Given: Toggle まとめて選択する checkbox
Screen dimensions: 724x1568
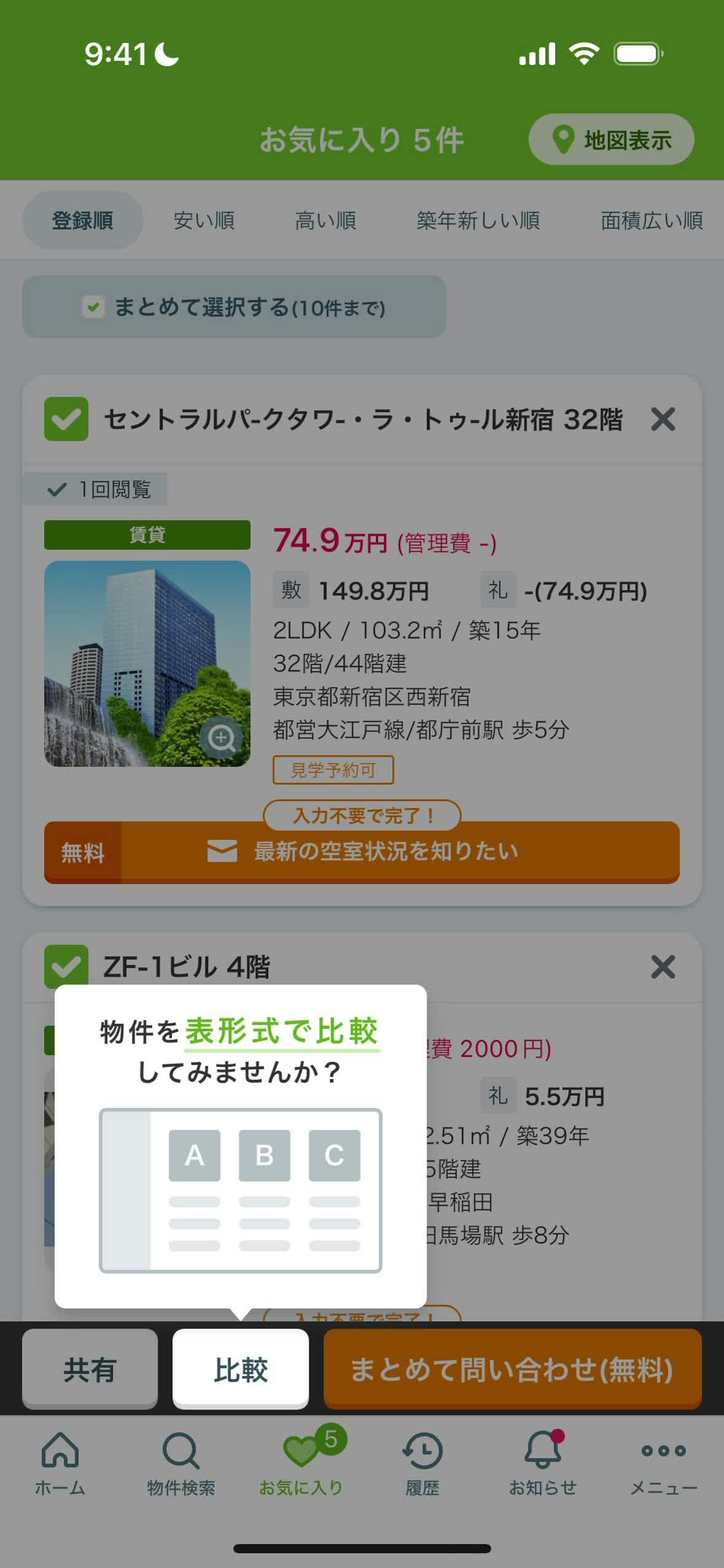Looking at the screenshot, I should coord(93,306).
